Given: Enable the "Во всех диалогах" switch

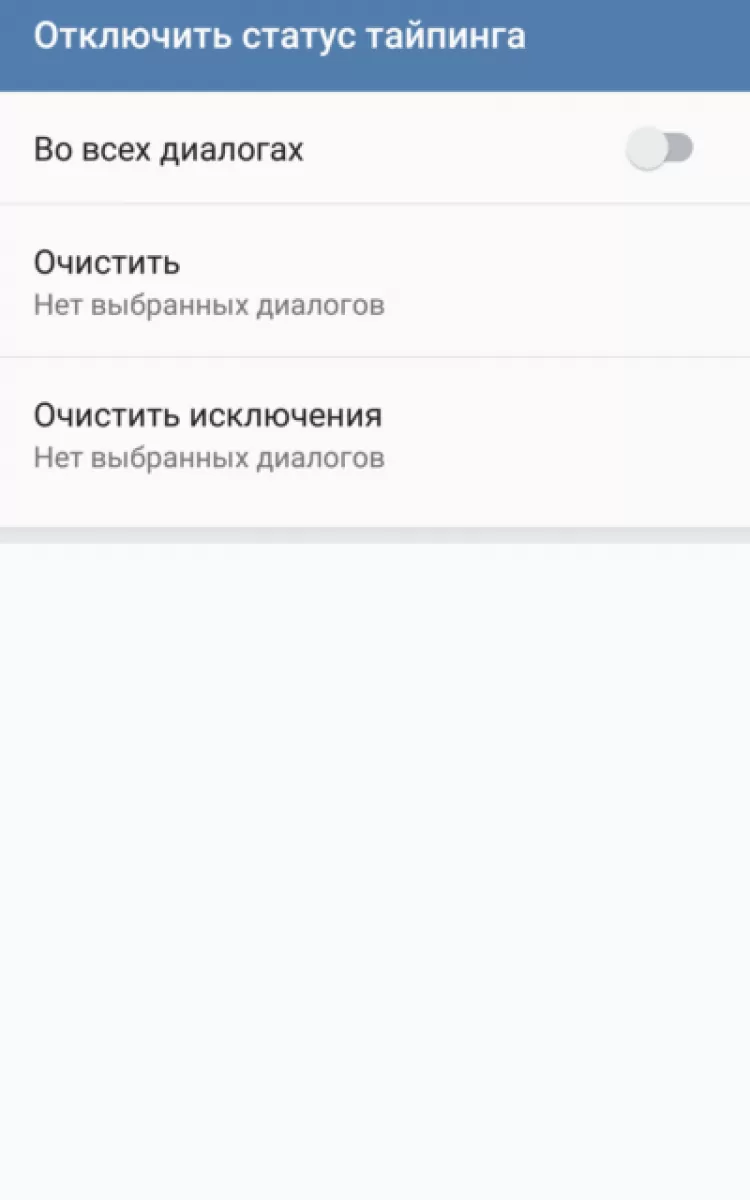Looking at the screenshot, I should [x=659, y=150].
